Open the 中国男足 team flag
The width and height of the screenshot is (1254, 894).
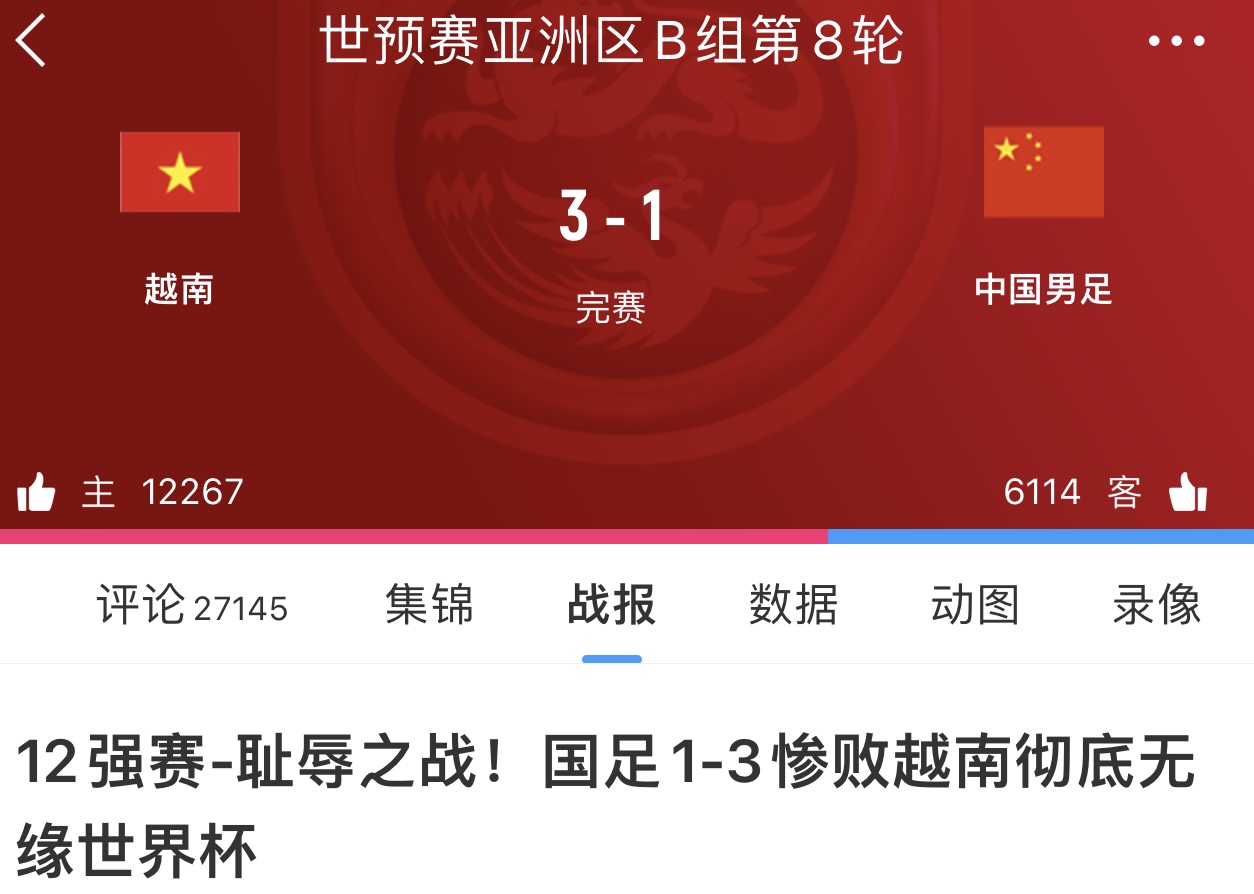click(x=1043, y=172)
